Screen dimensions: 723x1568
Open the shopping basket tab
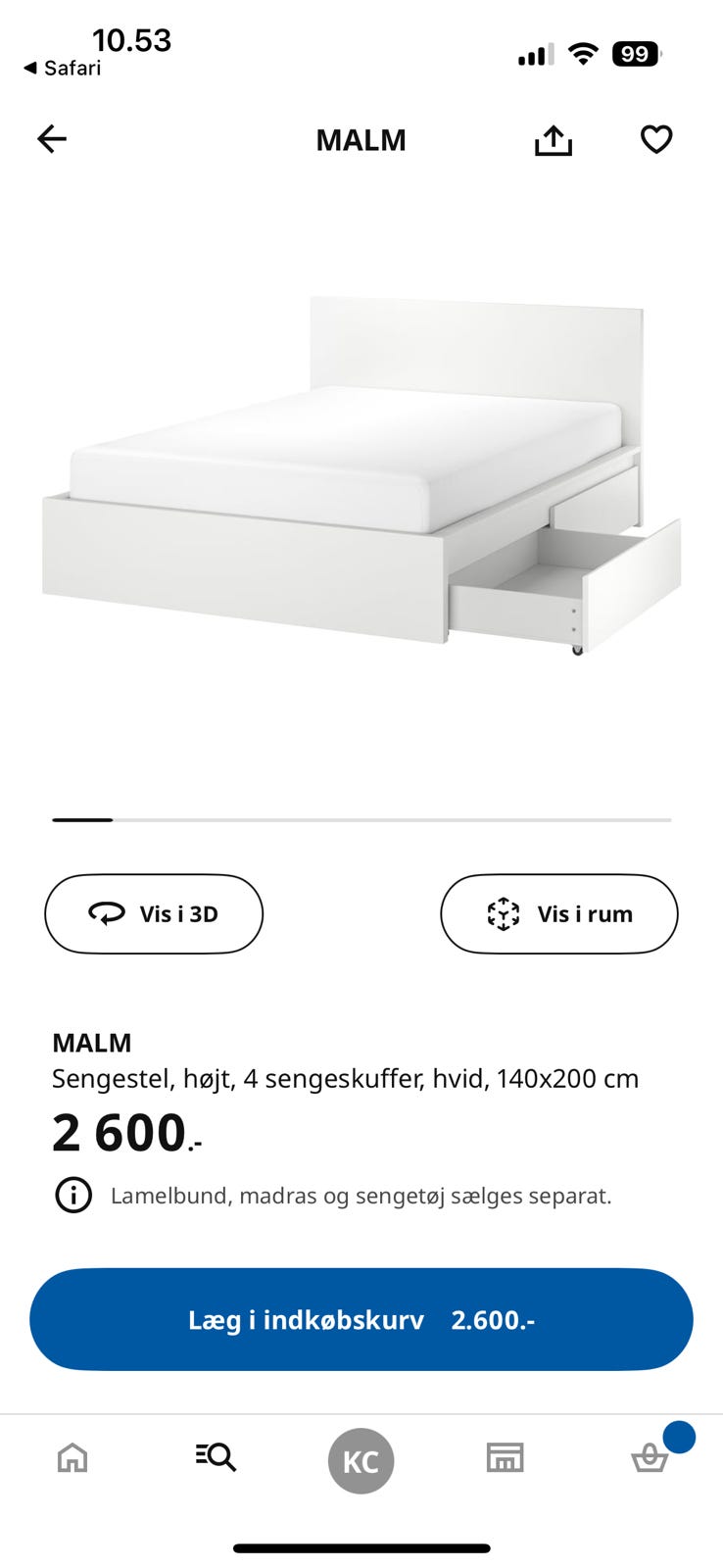(650, 1459)
